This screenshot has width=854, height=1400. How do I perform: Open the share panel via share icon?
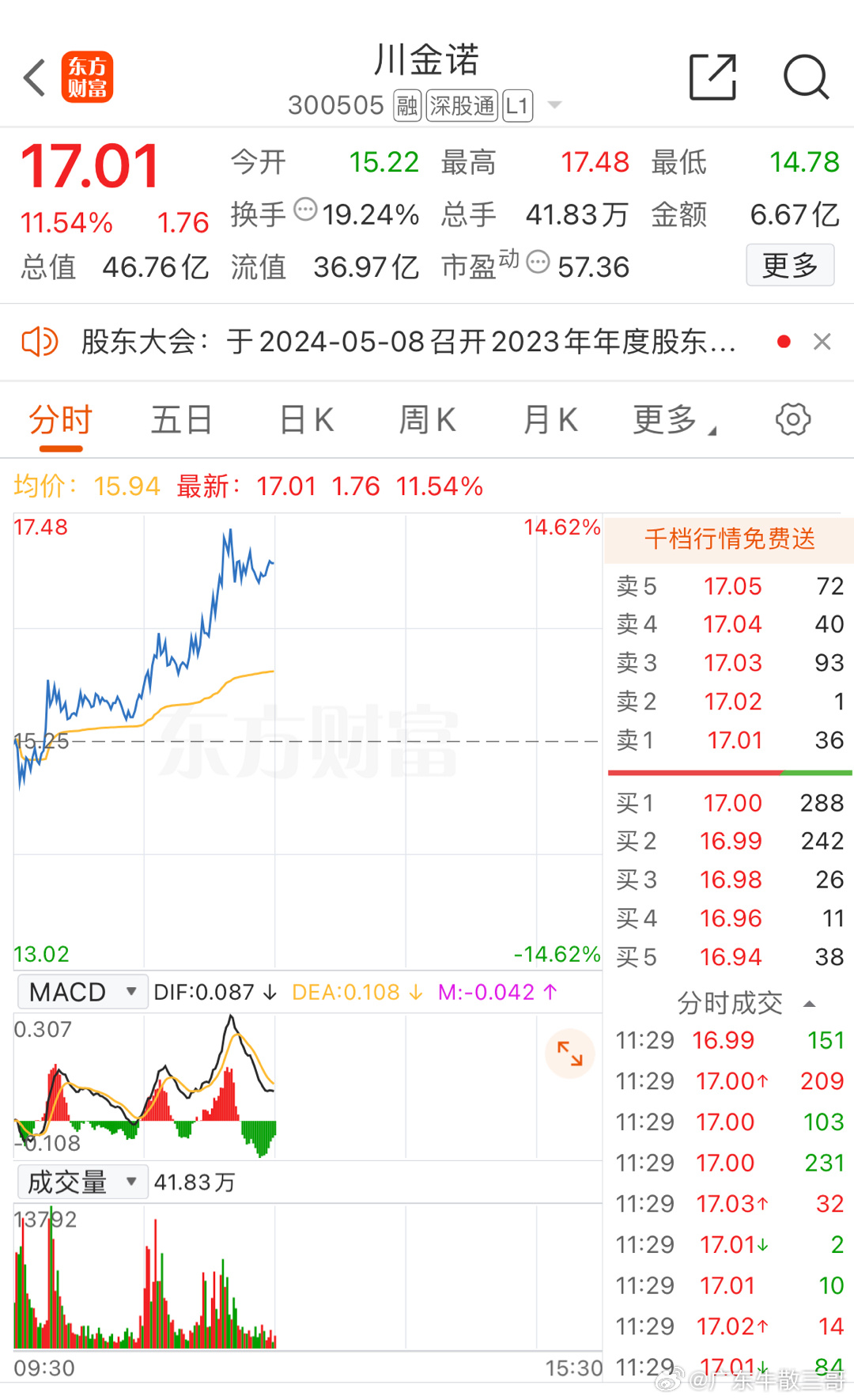[x=712, y=77]
